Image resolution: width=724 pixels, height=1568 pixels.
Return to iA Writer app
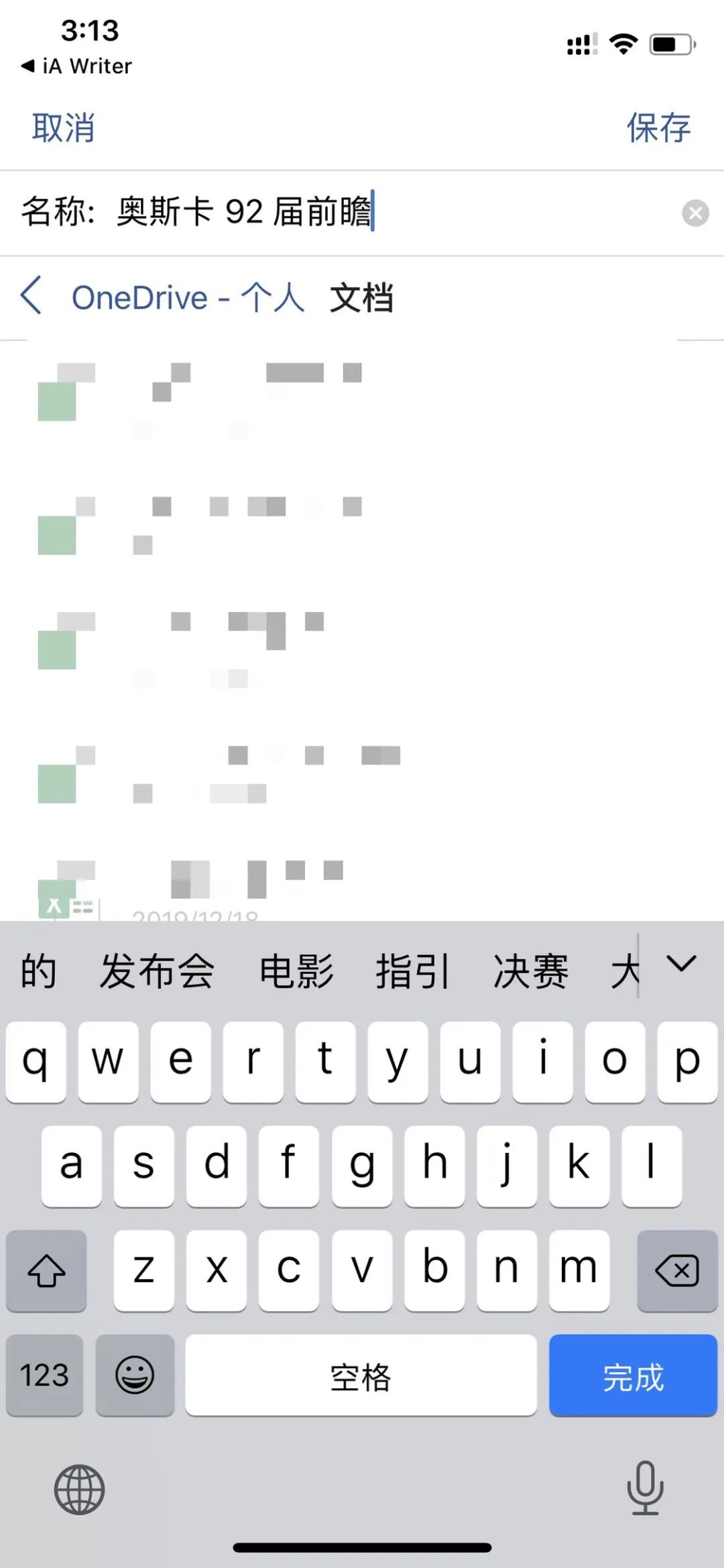click(x=76, y=66)
